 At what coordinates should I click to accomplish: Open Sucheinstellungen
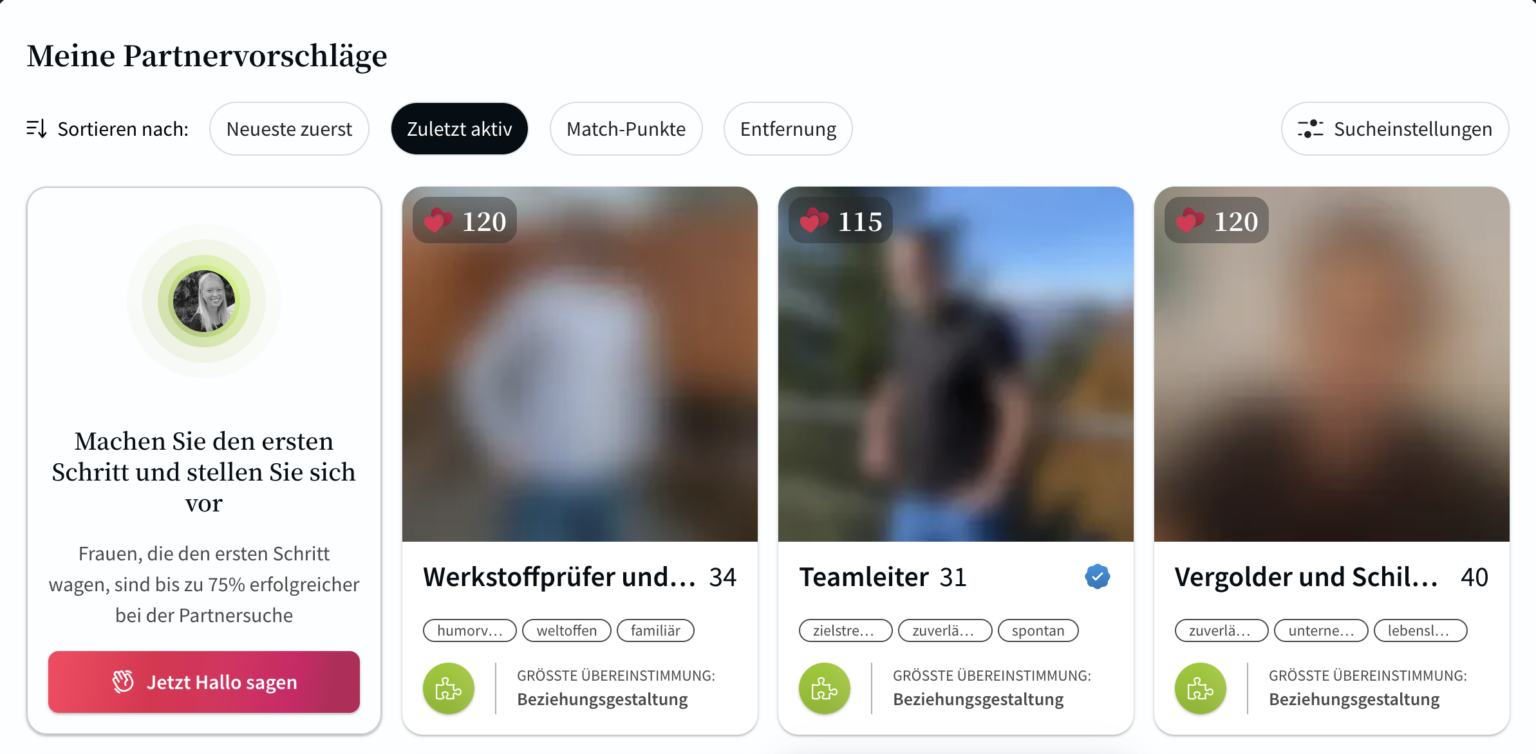[x=1395, y=129]
